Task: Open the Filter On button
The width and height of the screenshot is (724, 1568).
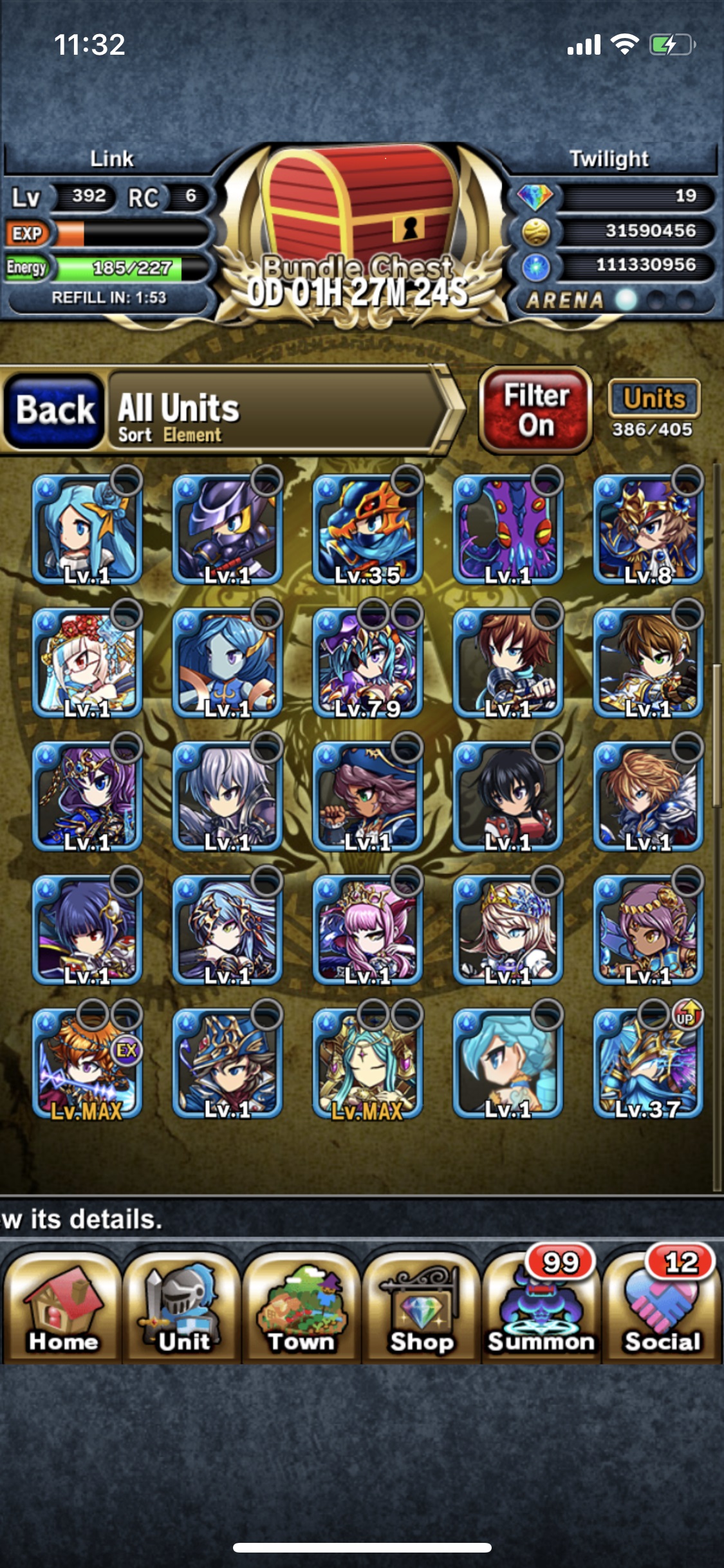Action: pyautogui.click(x=535, y=410)
